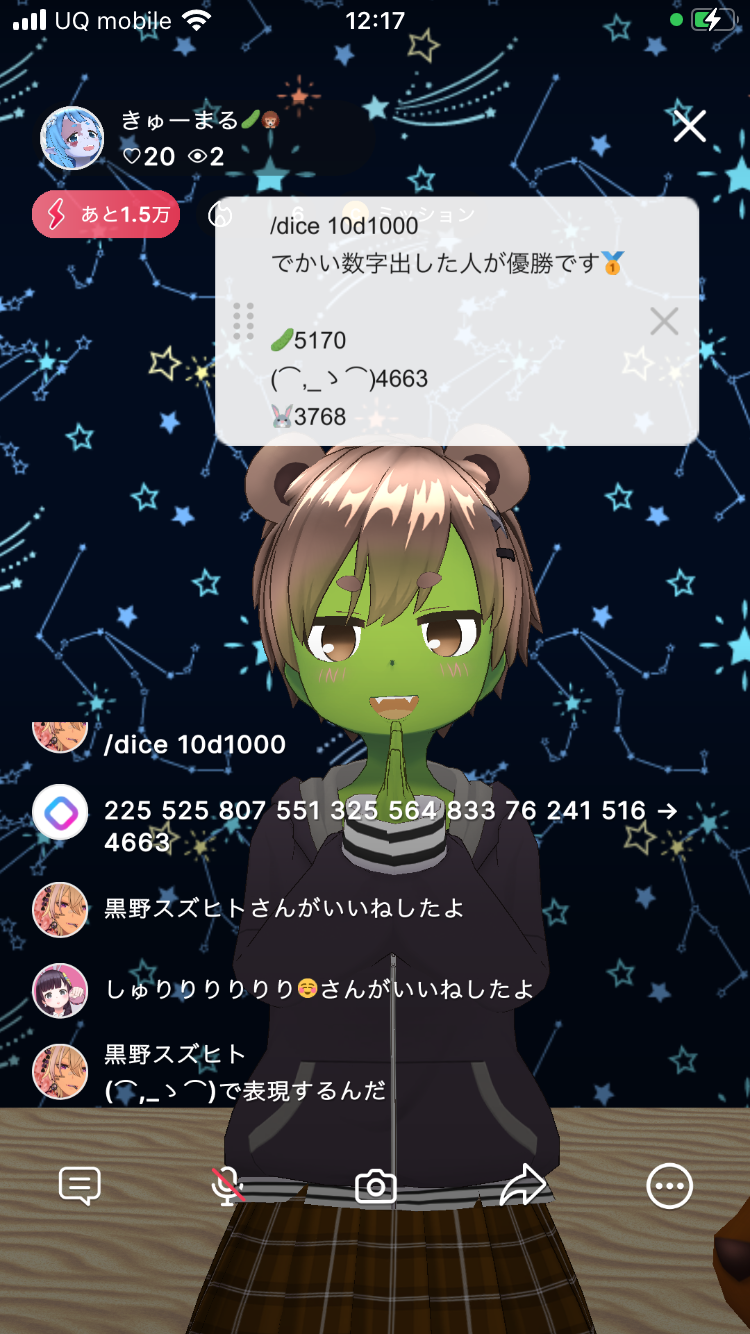Share this live stream
Image resolution: width=750 pixels, height=1334 pixels.
tap(523, 1187)
